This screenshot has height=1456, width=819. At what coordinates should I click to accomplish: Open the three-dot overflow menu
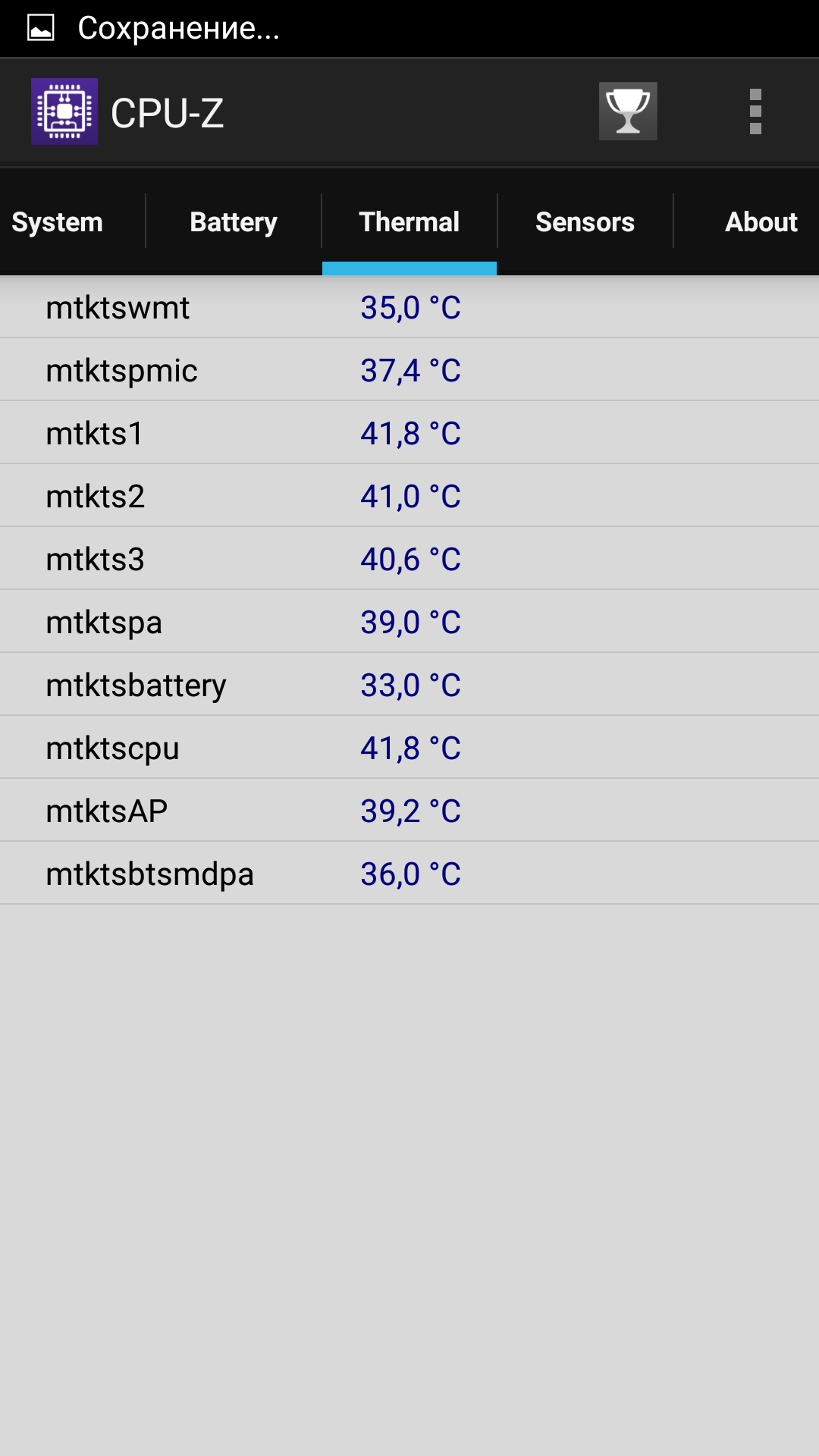pos(755,111)
